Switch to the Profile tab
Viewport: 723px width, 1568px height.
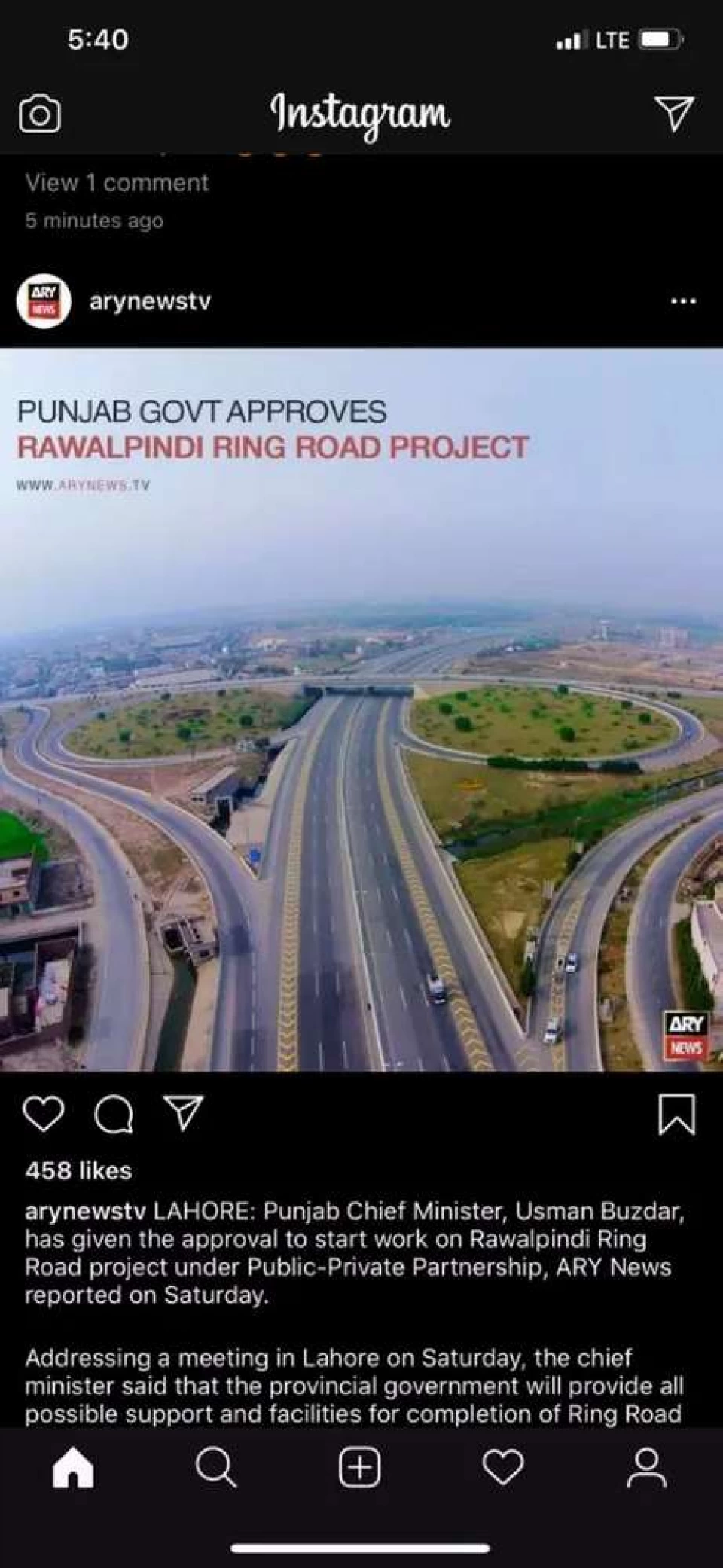pos(646,1468)
